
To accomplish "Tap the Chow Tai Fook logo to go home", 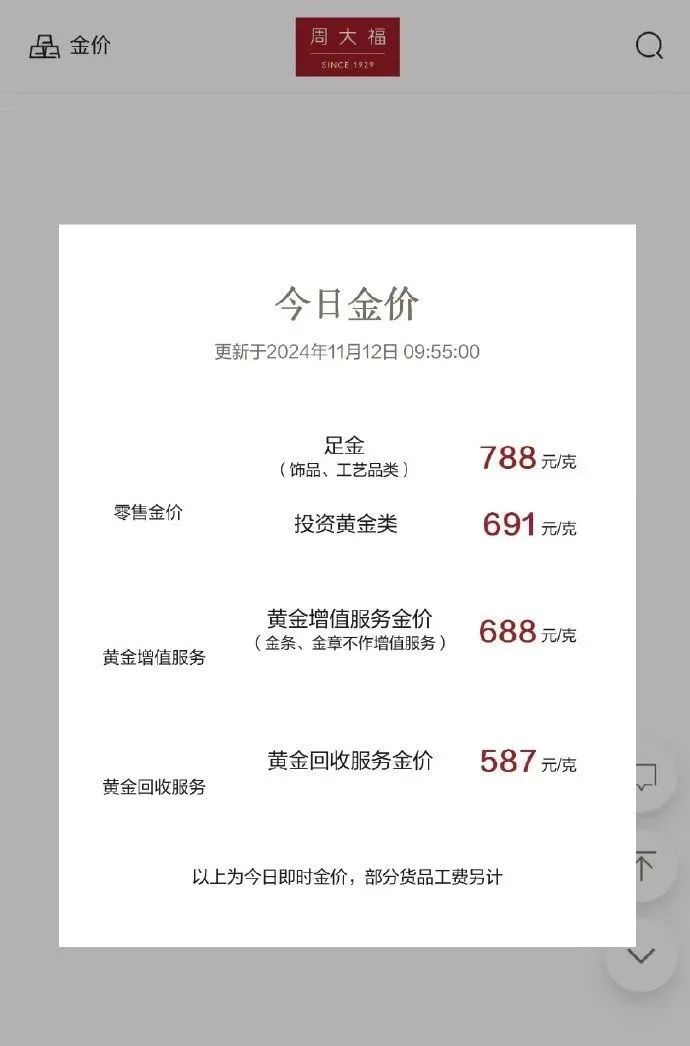I will click(347, 47).
